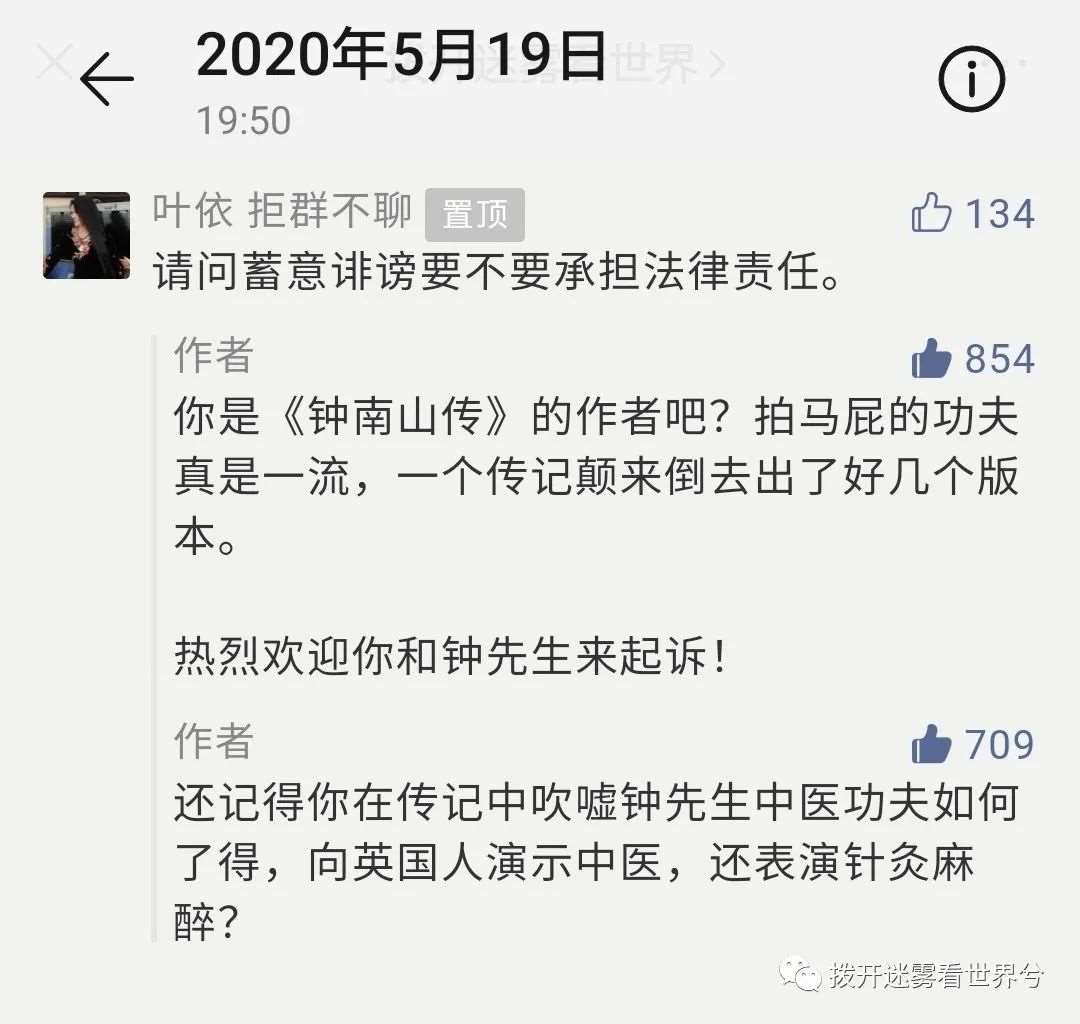Go back using the arrow icon
This screenshot has width=1080, height=1024.
(x=106, y=78)
